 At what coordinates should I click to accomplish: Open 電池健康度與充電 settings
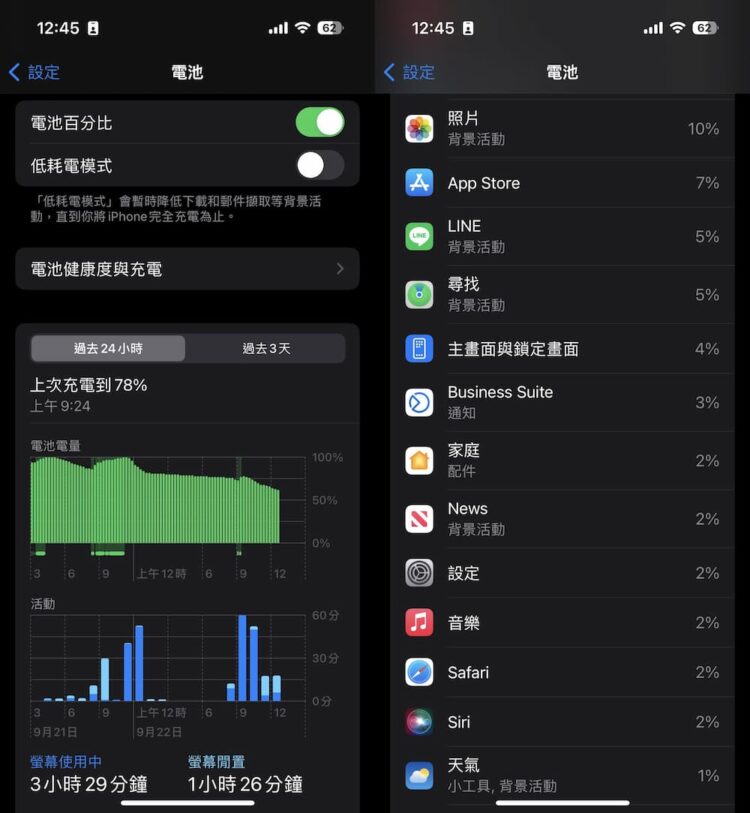pos(187,269)
